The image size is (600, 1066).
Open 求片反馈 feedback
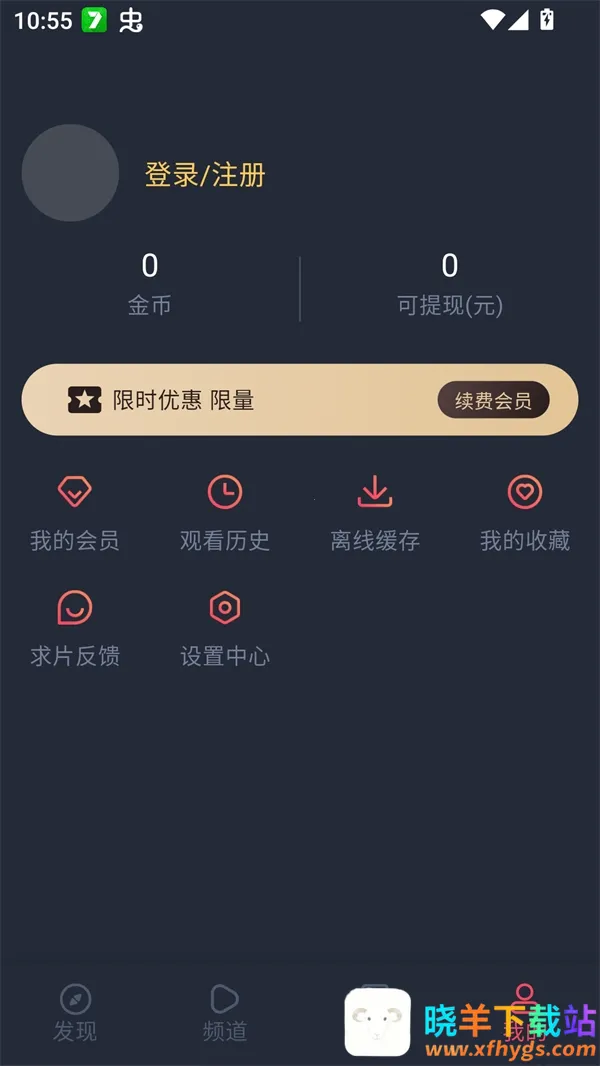click(x=75, y=629)
